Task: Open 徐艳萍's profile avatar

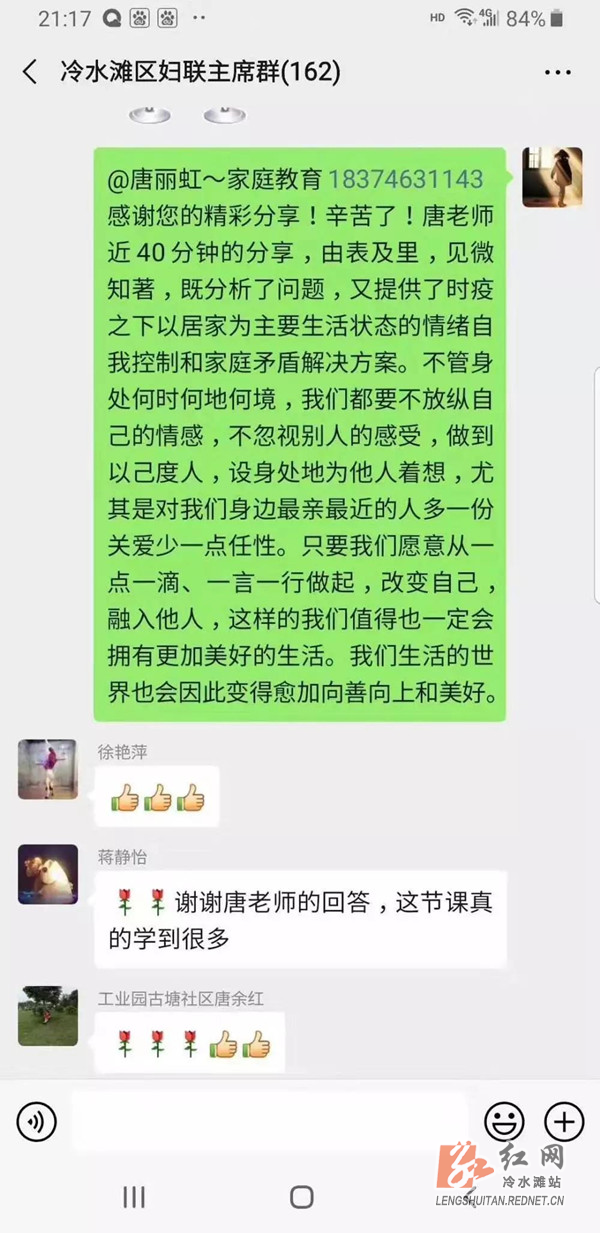Action: (x=47, y=770)
